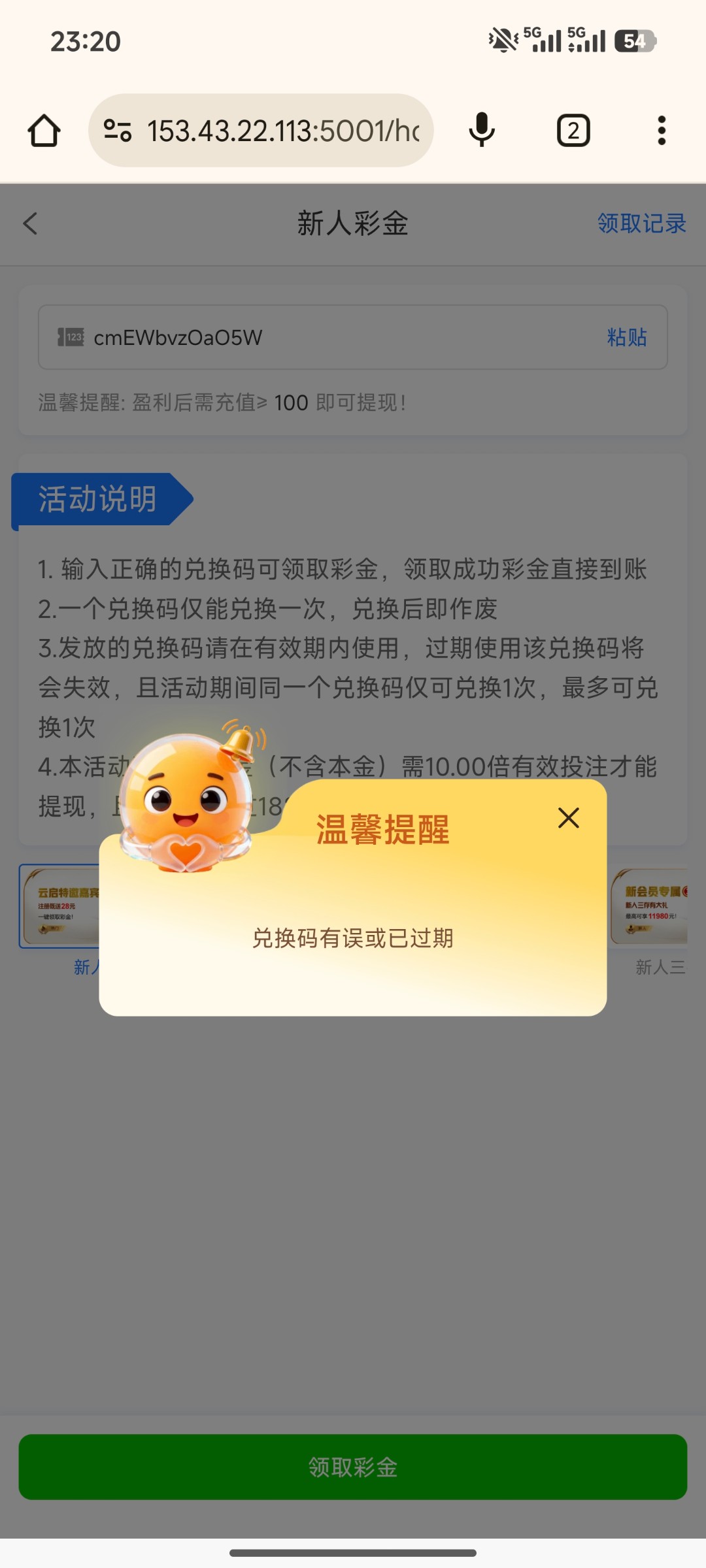This screenshot has height=1568, width=706.
Task: Activate voice search with the microphone icon
Action: (x=481, y=129)
